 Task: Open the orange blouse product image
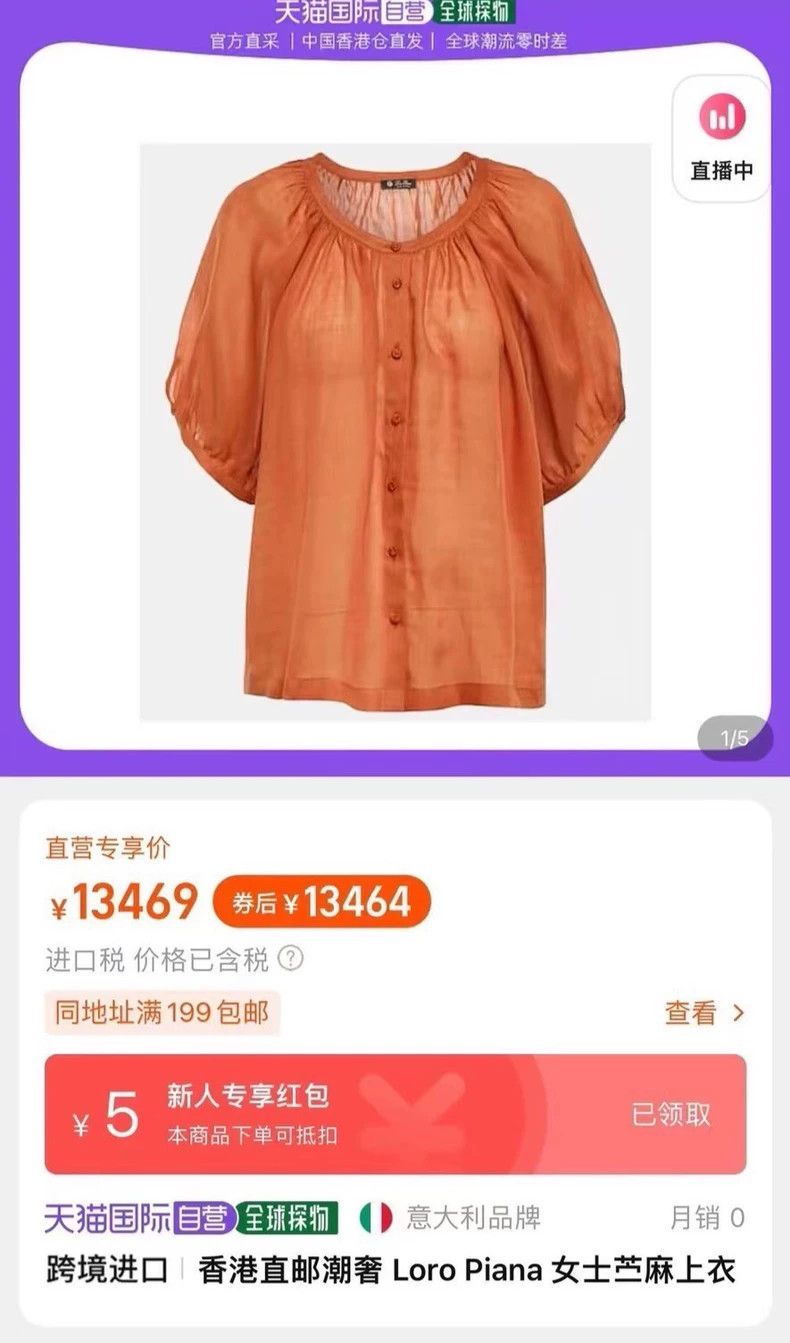pyautogui.click(x=395, y=431)
